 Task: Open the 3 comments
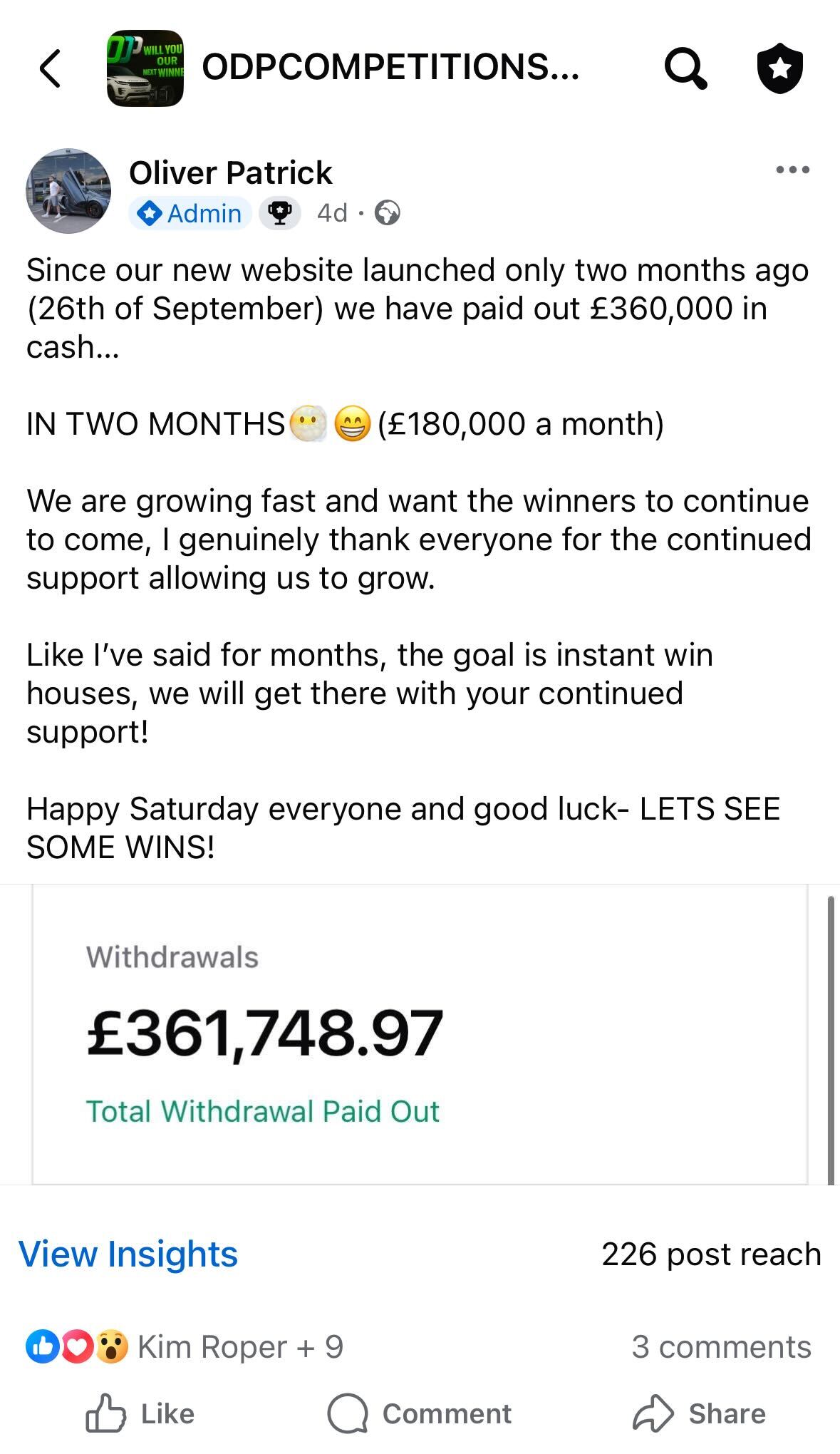[x=721, y=1347]
